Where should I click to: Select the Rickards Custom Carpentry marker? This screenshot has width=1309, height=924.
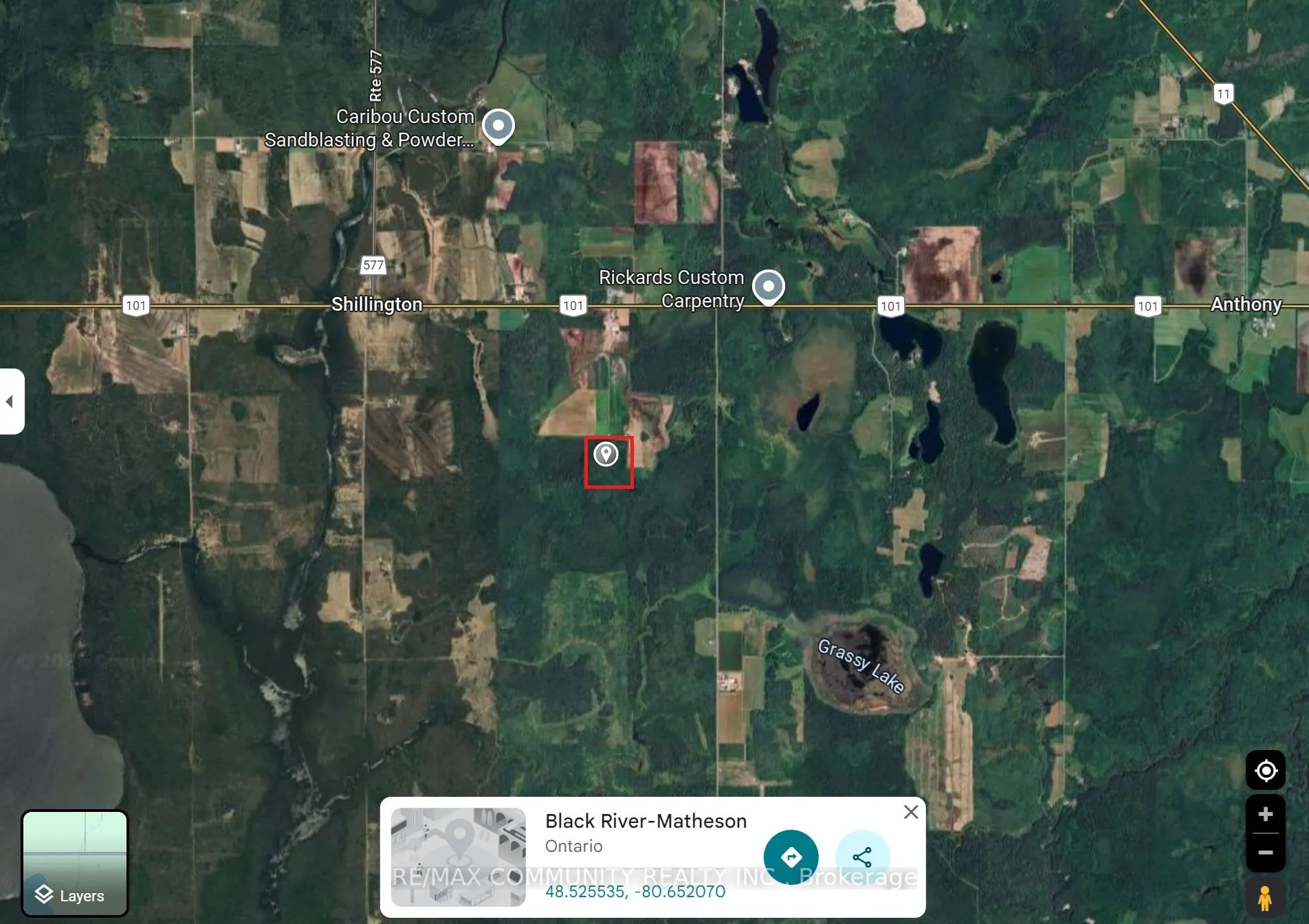click(x=768, y=286)
